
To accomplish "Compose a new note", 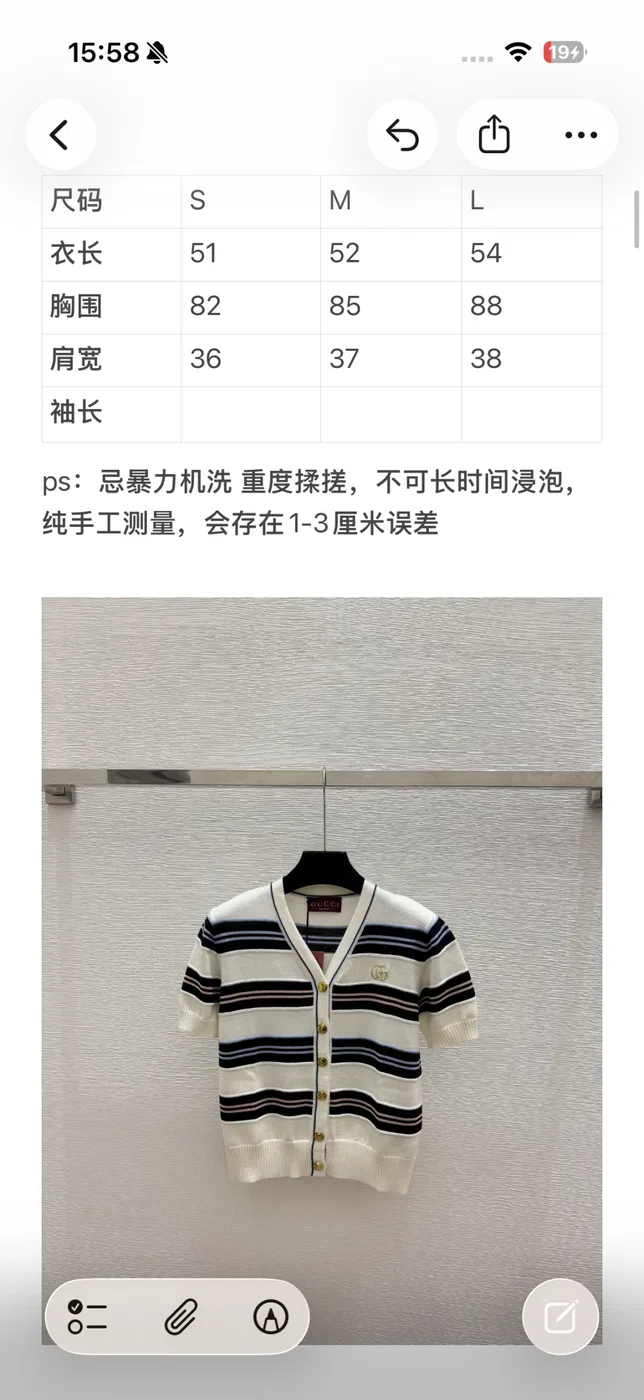I will (561, 1317).
